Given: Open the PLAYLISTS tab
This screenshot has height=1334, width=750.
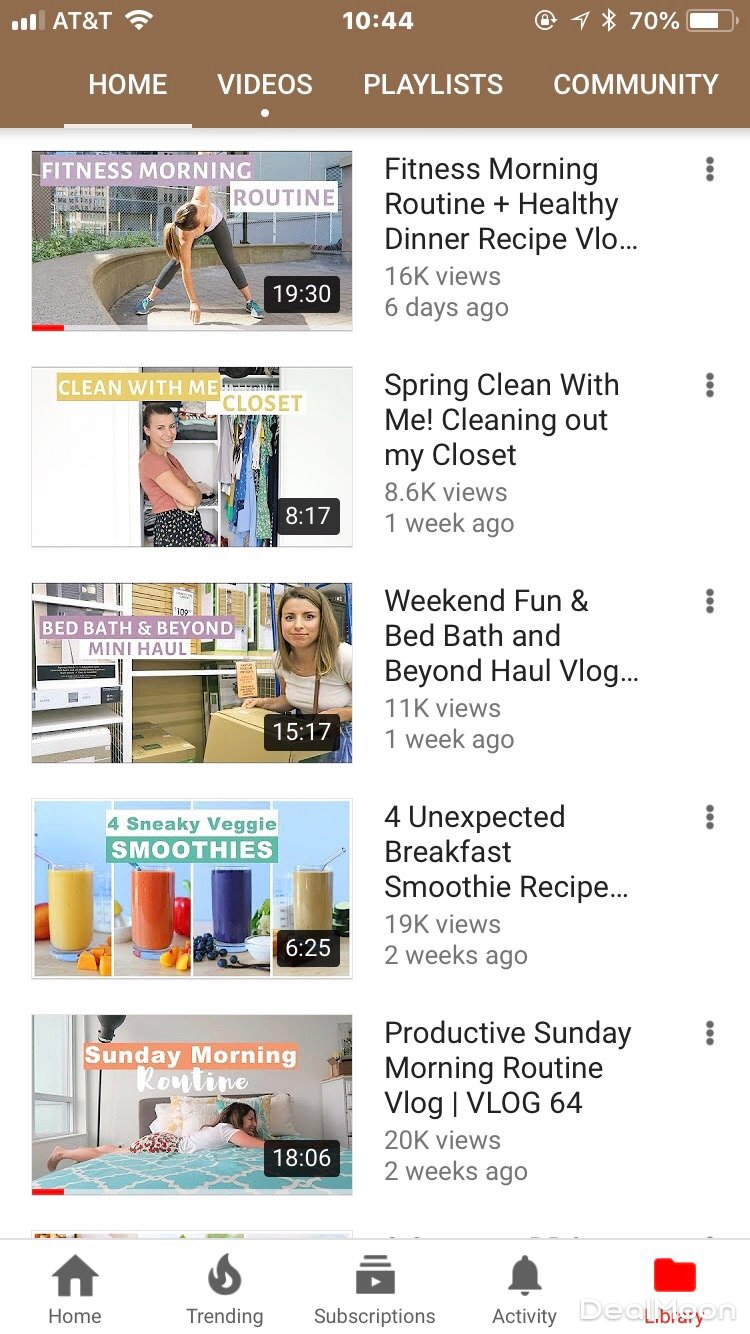Looking at the screenshot, I should 433,85.
